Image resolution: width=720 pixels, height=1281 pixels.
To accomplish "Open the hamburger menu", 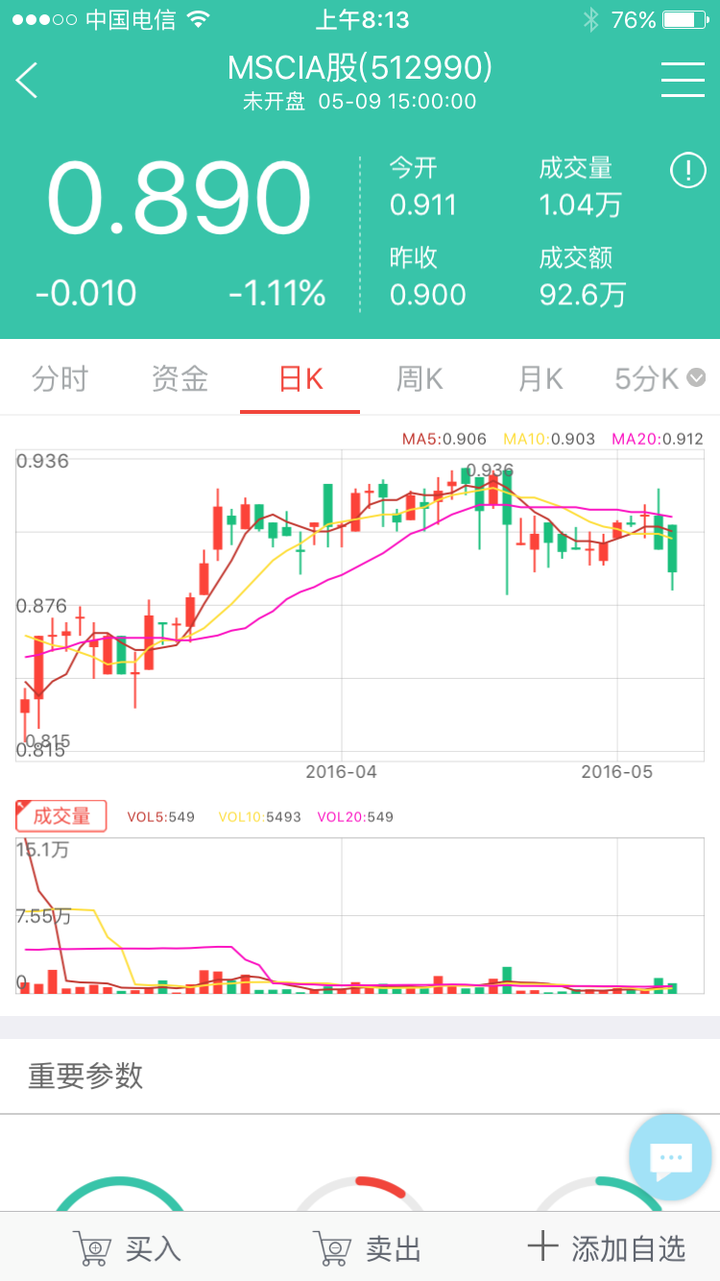I will click(683, 79).
